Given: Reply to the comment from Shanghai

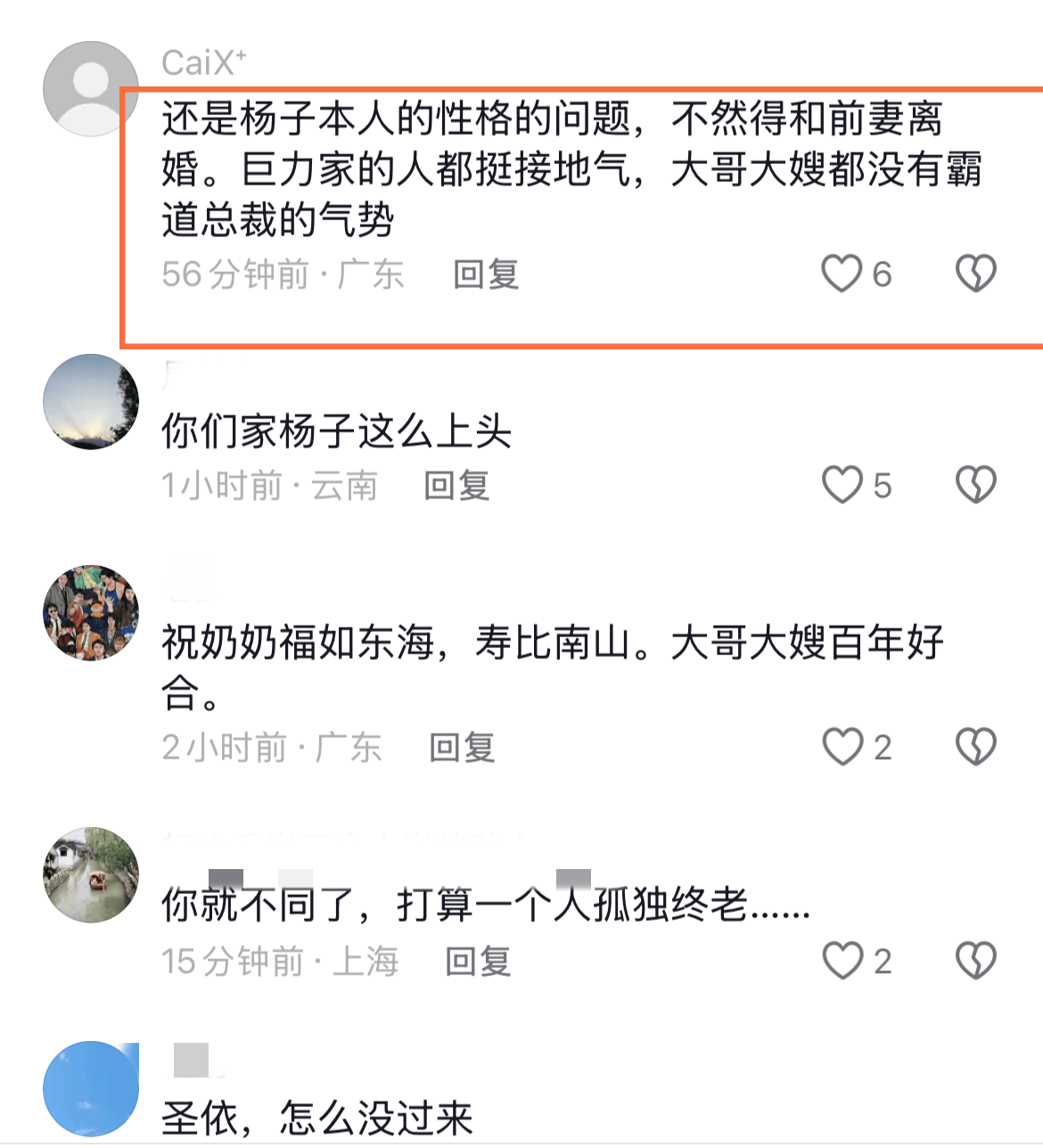Looking at the screenshot, I should click(478, 962).
